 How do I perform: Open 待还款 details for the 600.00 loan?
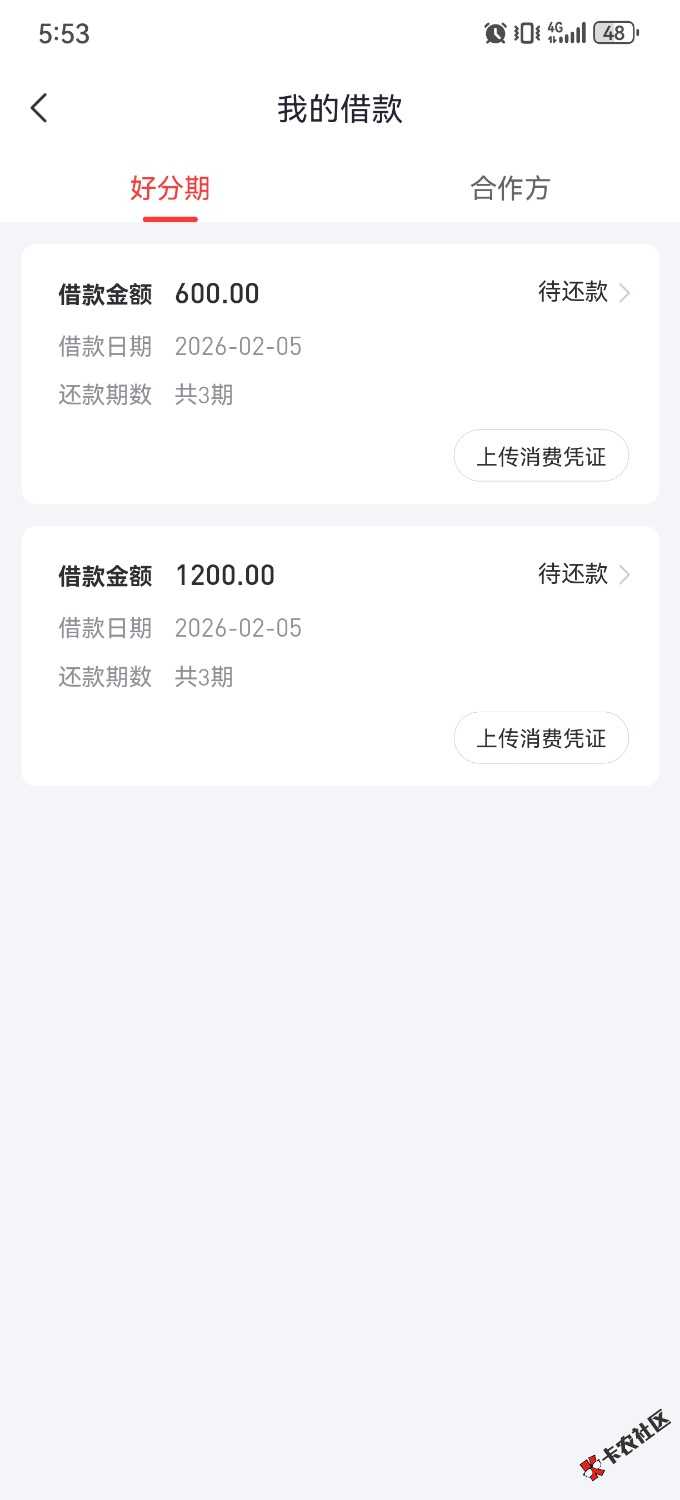[x=584, y=292]
